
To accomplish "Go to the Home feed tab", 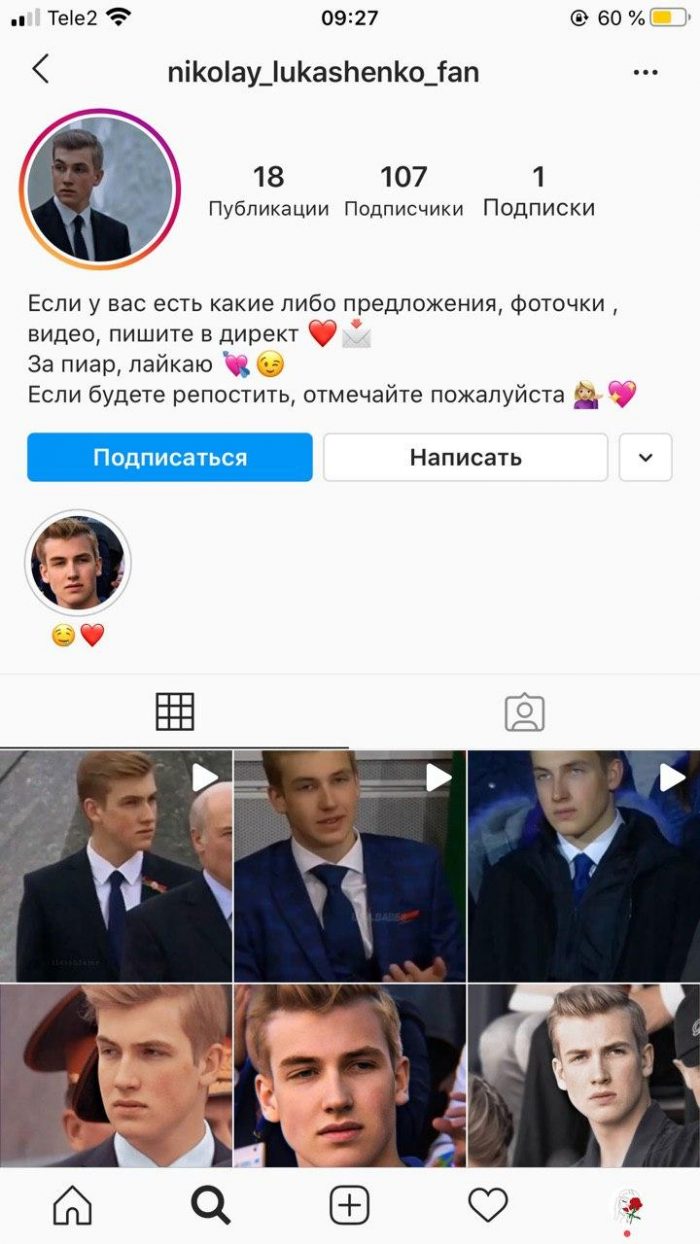I will [x=72, y=1205].
